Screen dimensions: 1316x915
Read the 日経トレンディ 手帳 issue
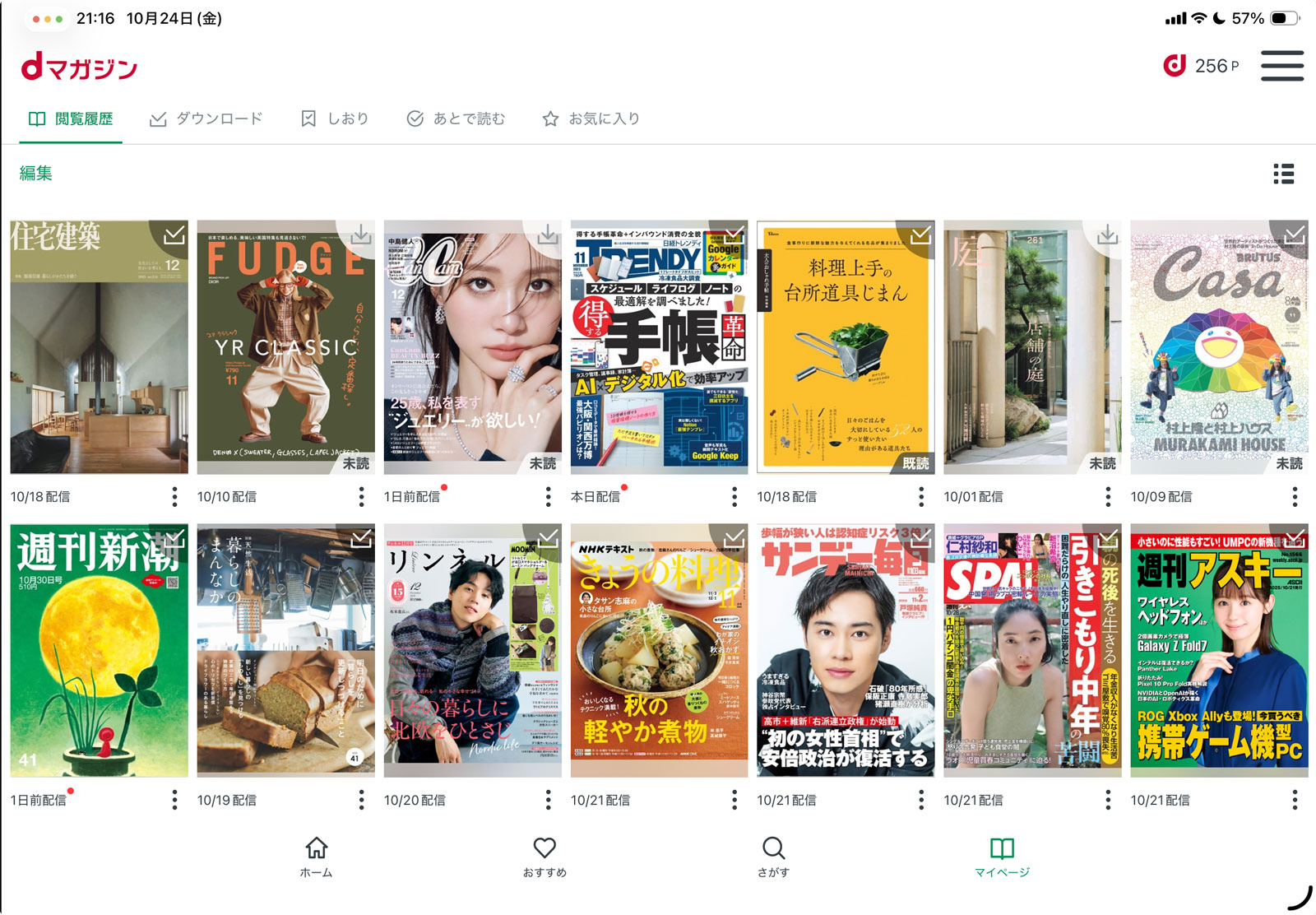(659, 346)
